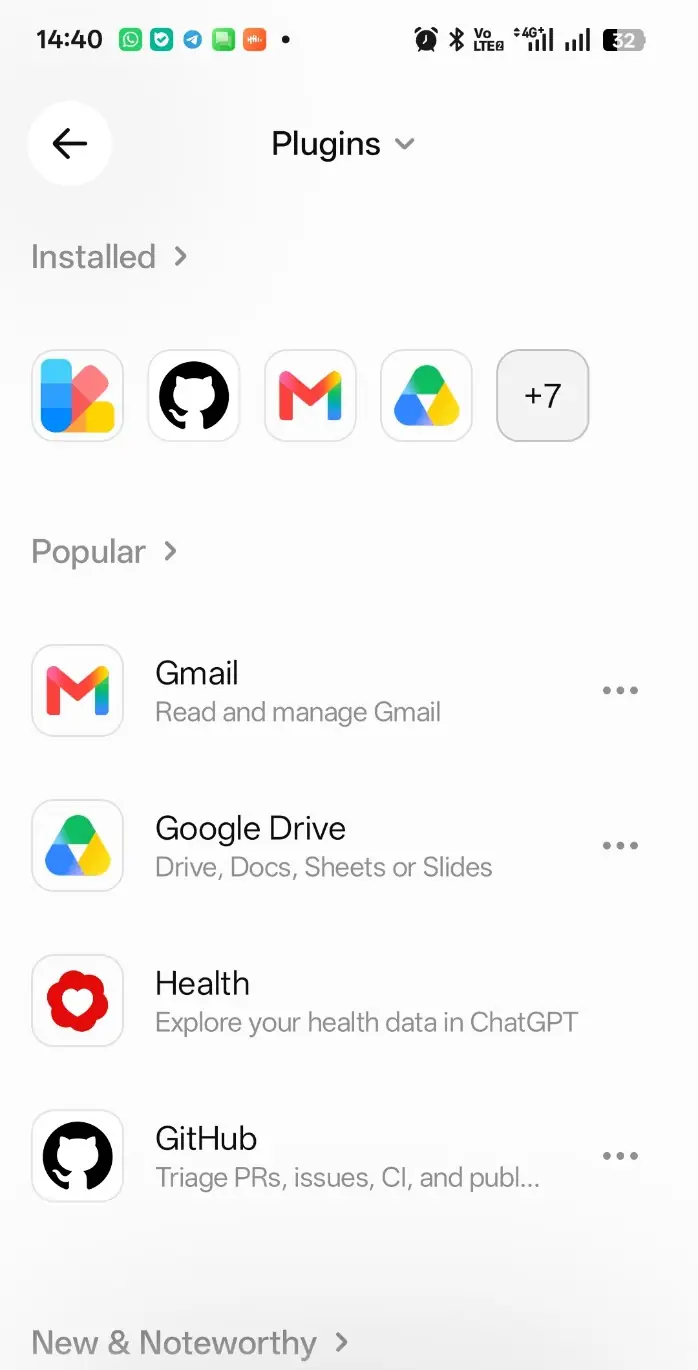Open the first multicolored installed plugin icon
The height and width of the screenshot is (1370, 698).
[x=78, y=396]
